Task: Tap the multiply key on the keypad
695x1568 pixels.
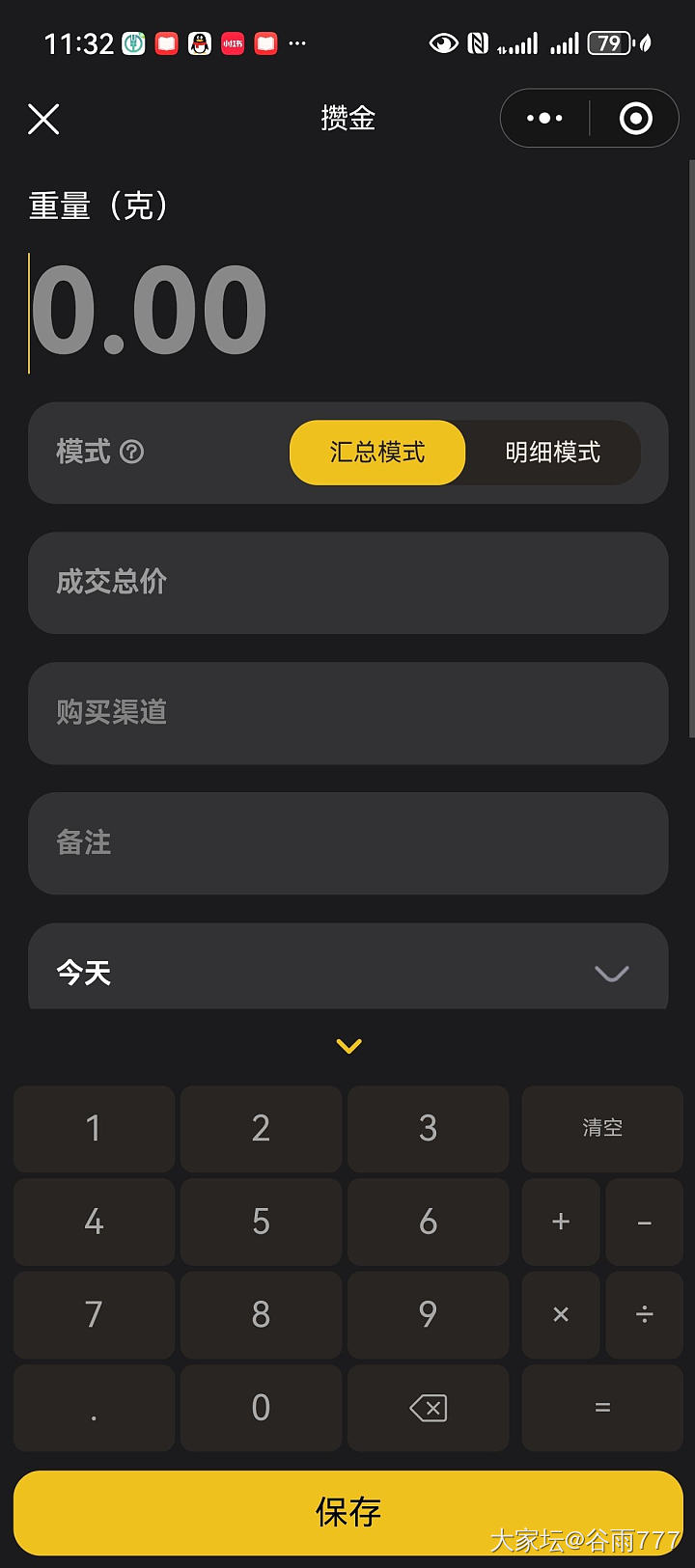Action: click(561, 1314)
